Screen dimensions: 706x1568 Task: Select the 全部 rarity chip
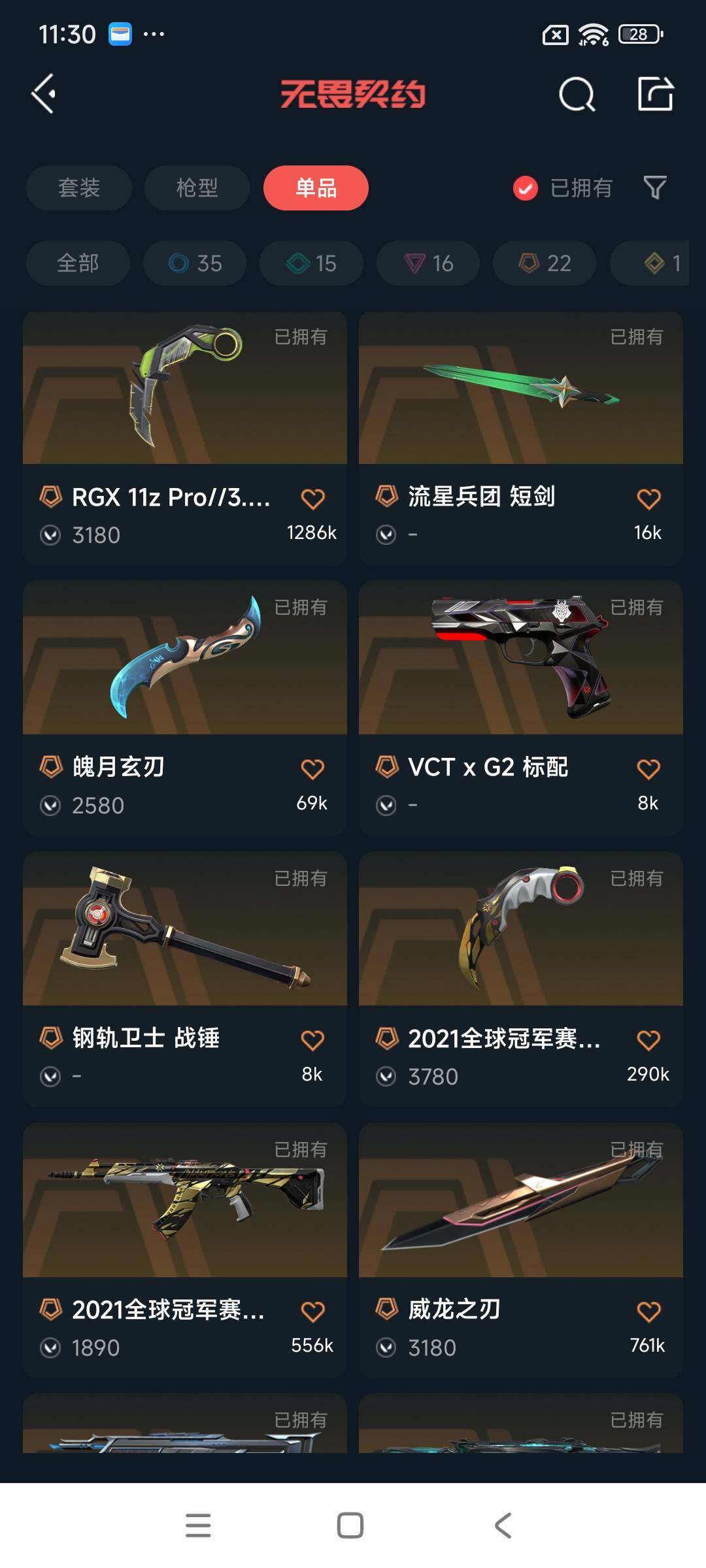(x=78, y=263)
